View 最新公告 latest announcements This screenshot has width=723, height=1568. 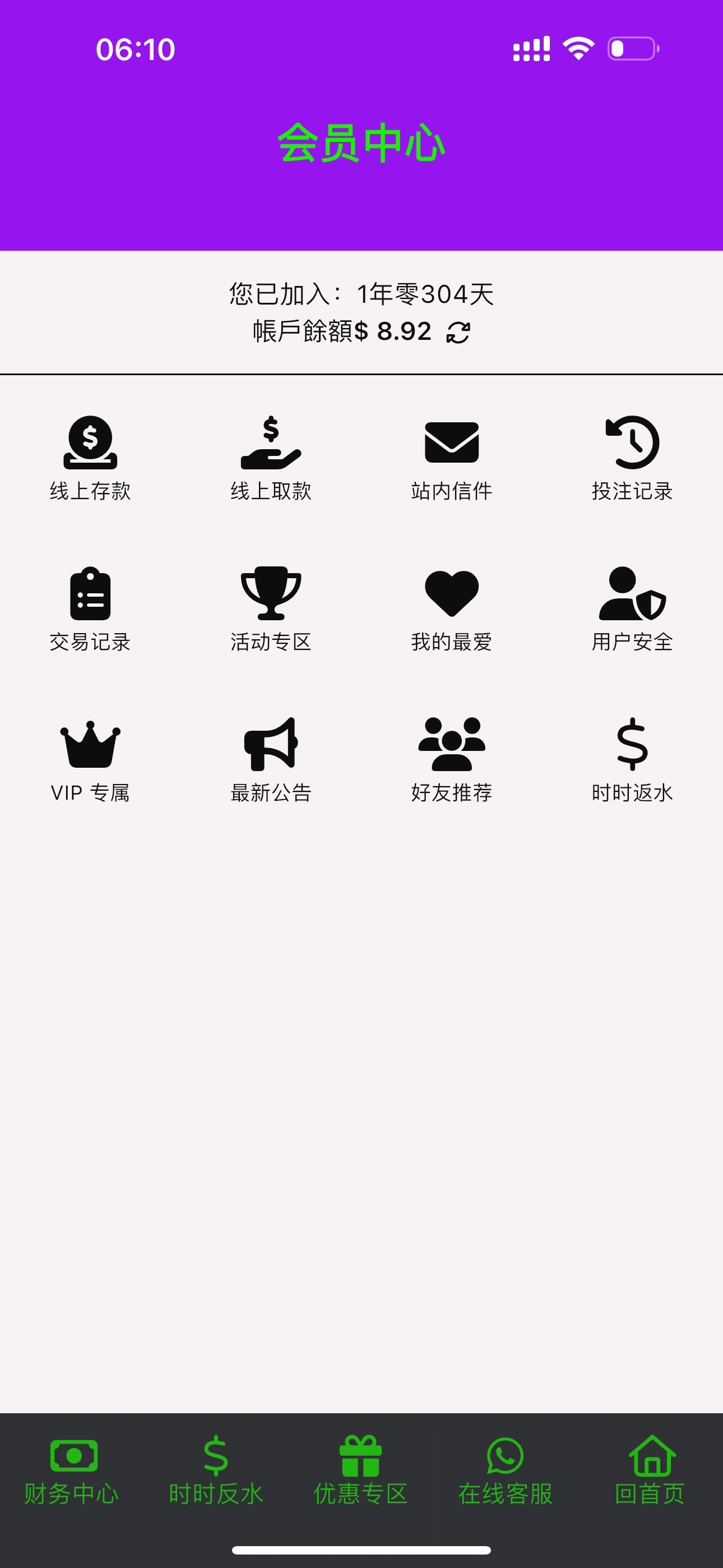(x=271, y=759)
